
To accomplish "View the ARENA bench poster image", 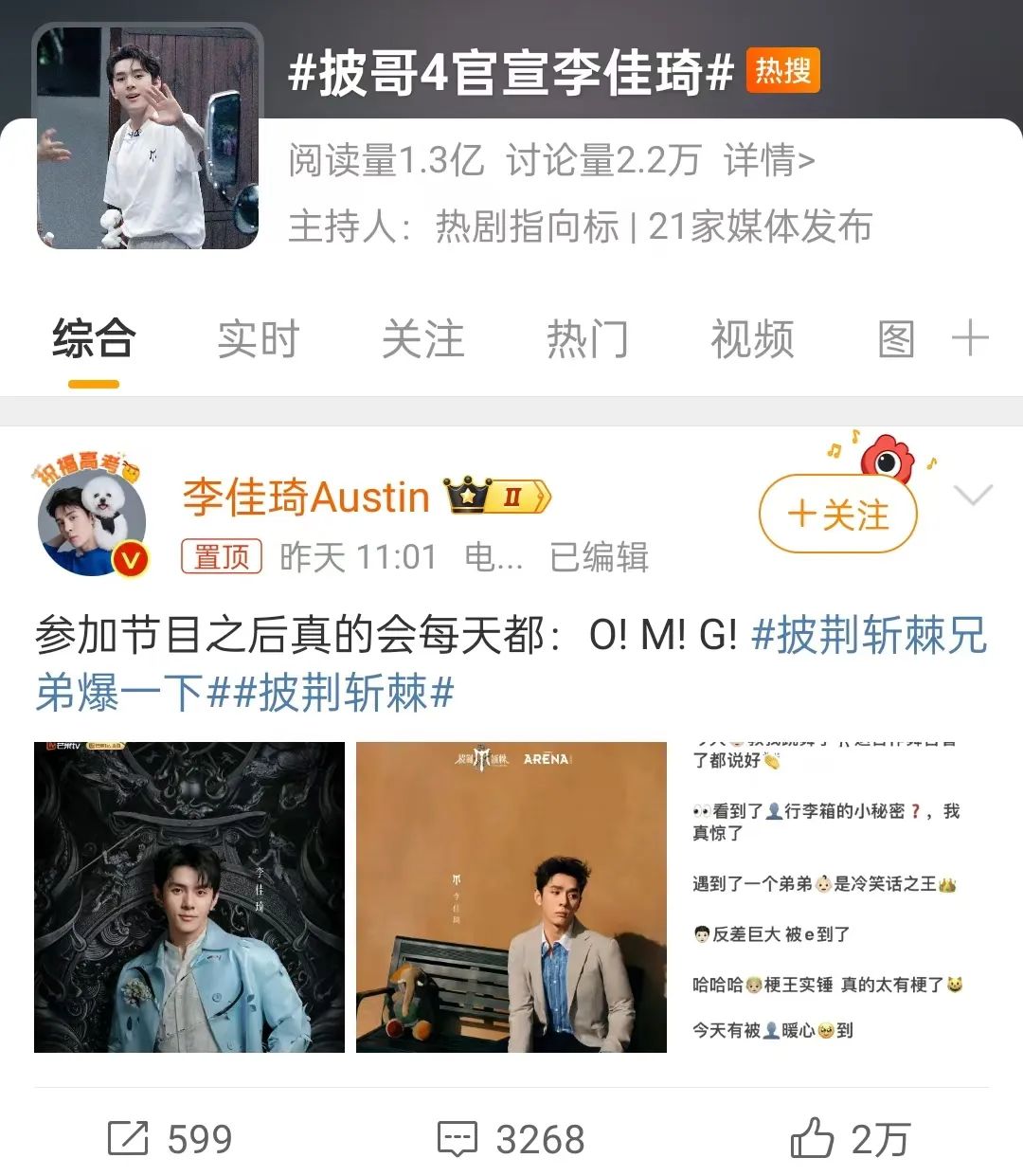I will pos(511,896).
